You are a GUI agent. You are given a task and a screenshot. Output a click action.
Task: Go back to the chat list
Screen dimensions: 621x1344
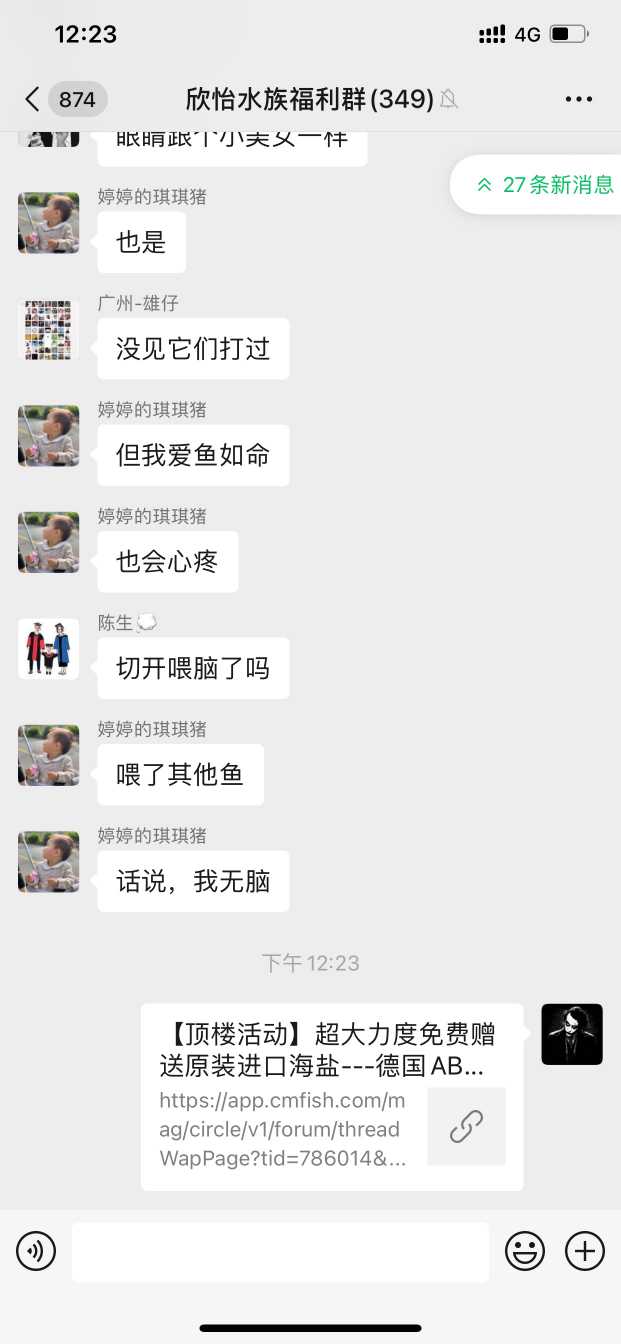(x=34, y=99)
